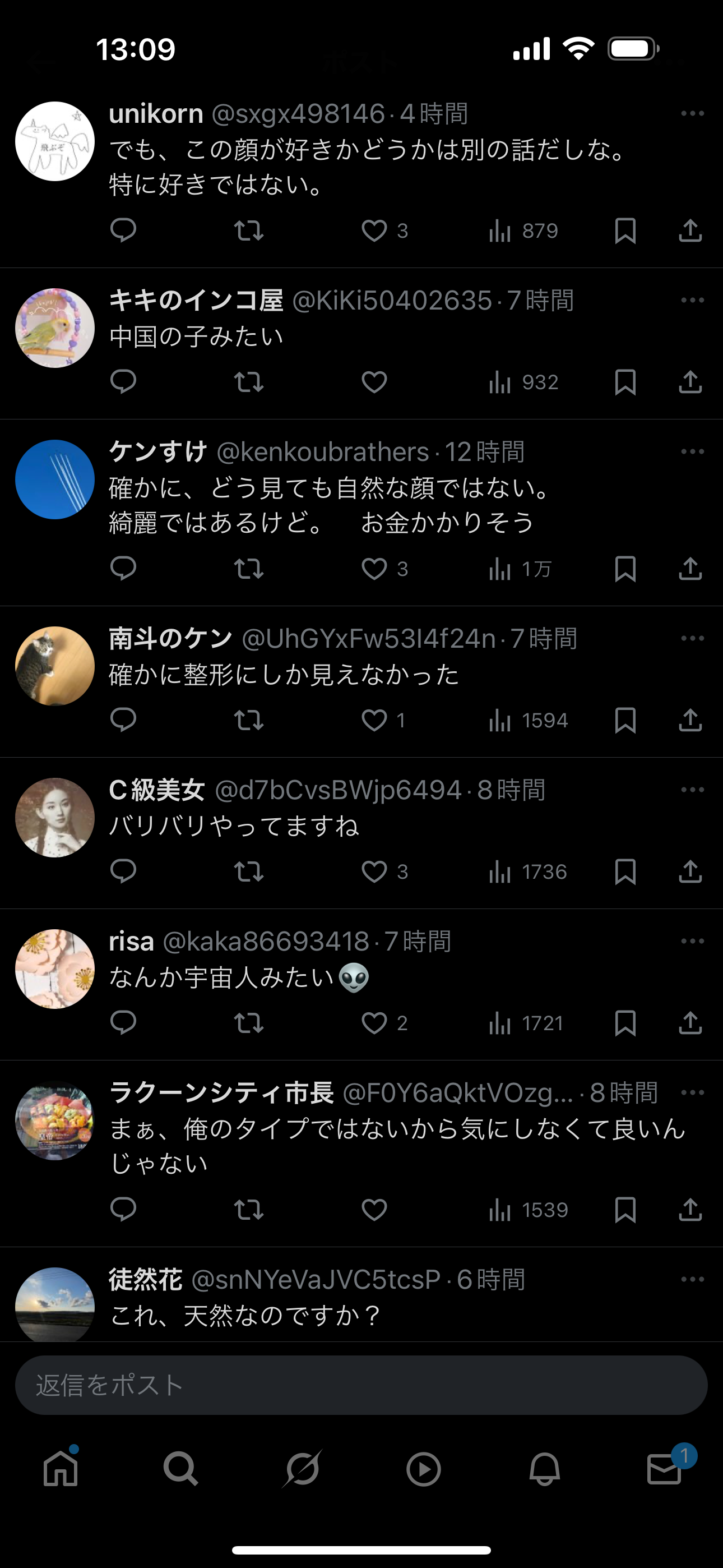Go to the Home tab
The width and height of the screenshot is (723, 1568).
coord(61,1469)
